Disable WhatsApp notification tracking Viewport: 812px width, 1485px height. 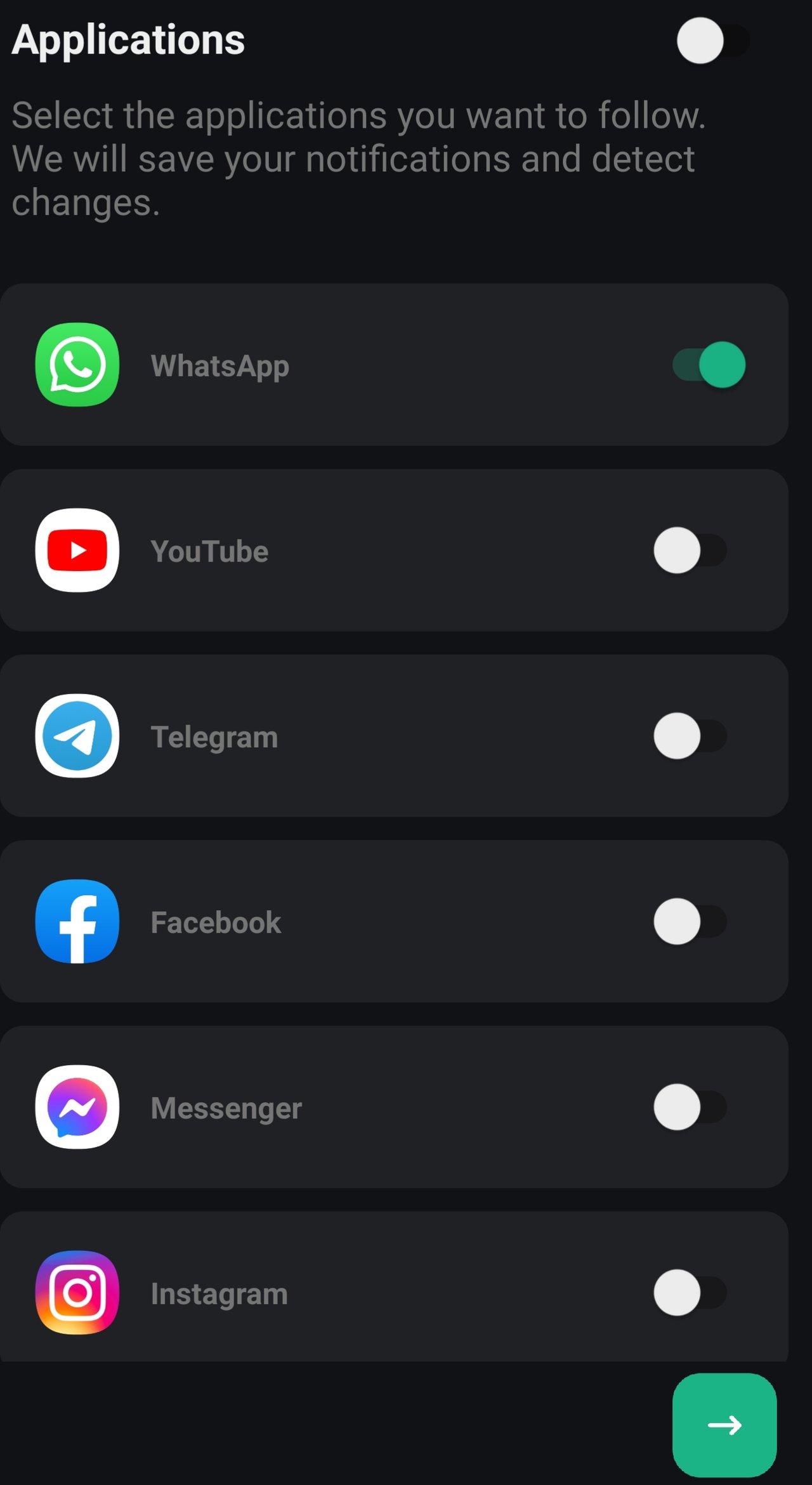click(709, 365)
